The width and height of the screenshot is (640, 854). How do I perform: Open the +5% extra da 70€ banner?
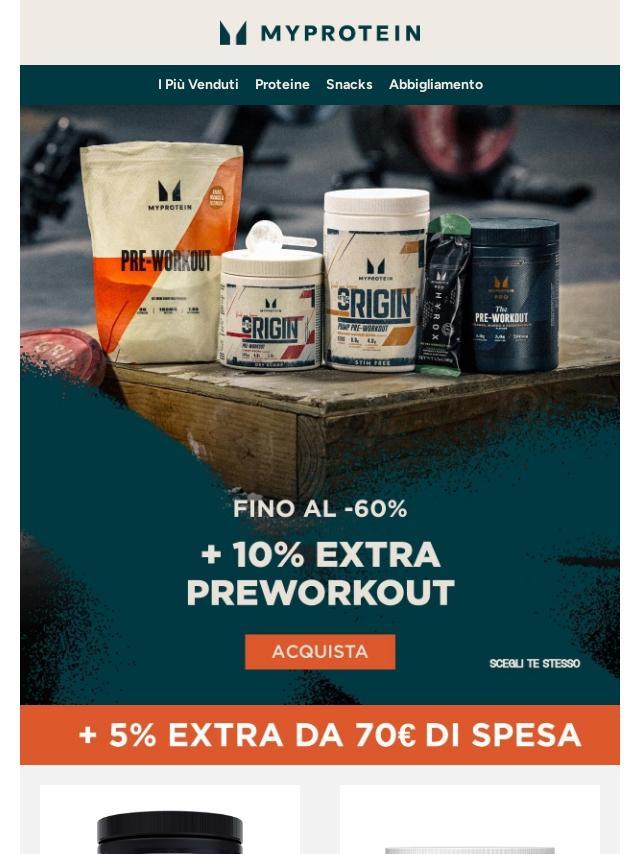[x=320, y=735]
